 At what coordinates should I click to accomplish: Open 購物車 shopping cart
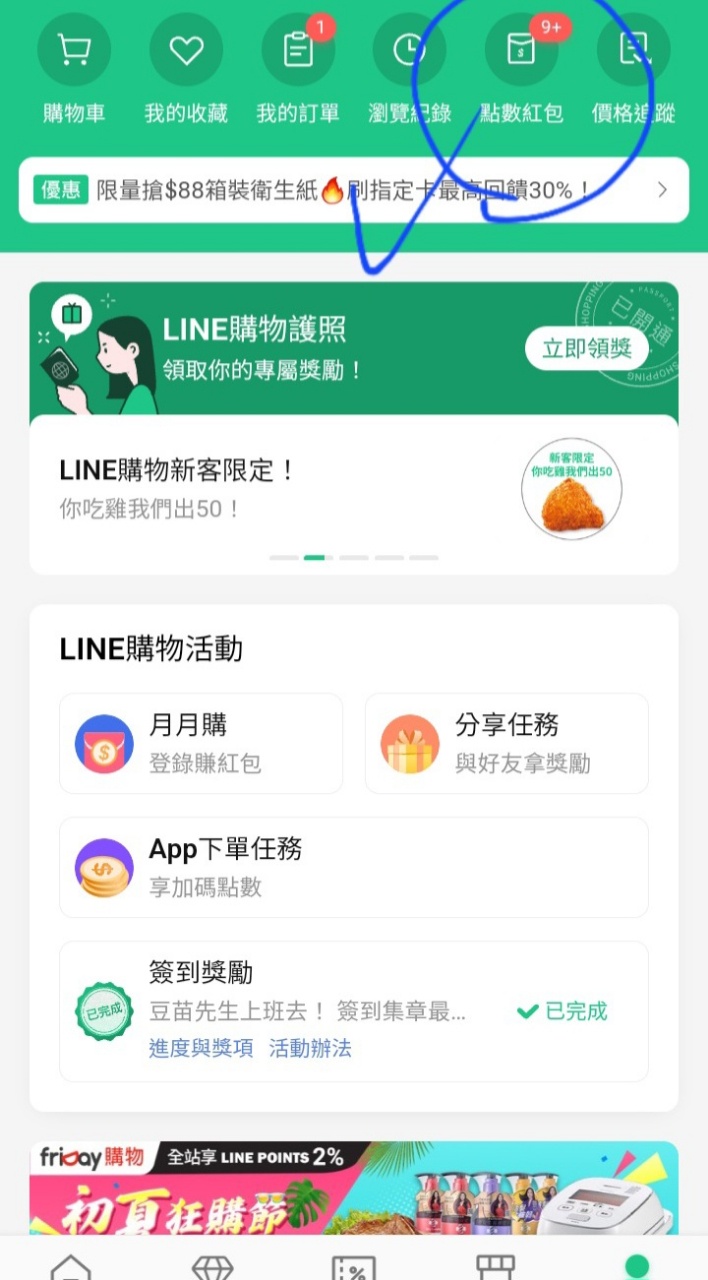pos(74,50)
